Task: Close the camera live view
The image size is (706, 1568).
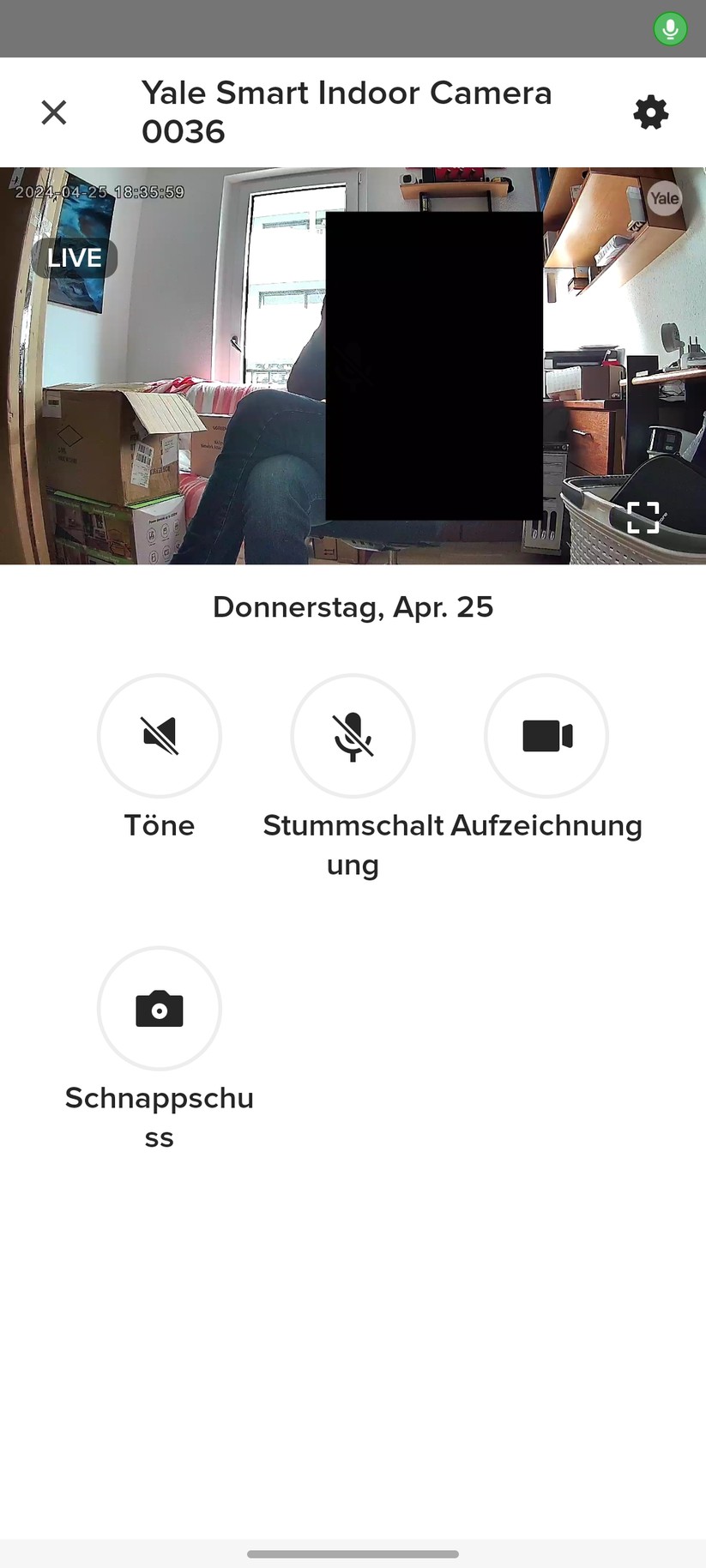Action: point(54,112)
